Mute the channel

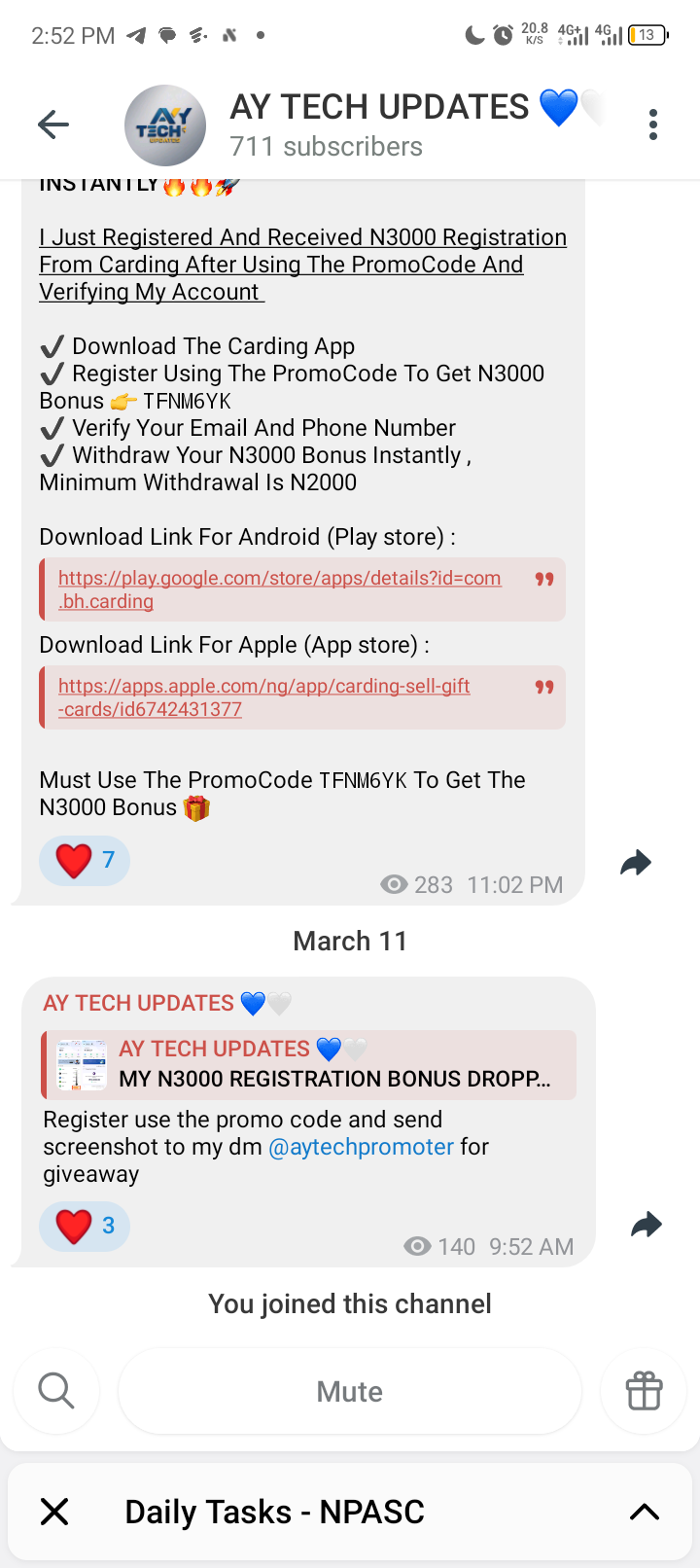350,1391
